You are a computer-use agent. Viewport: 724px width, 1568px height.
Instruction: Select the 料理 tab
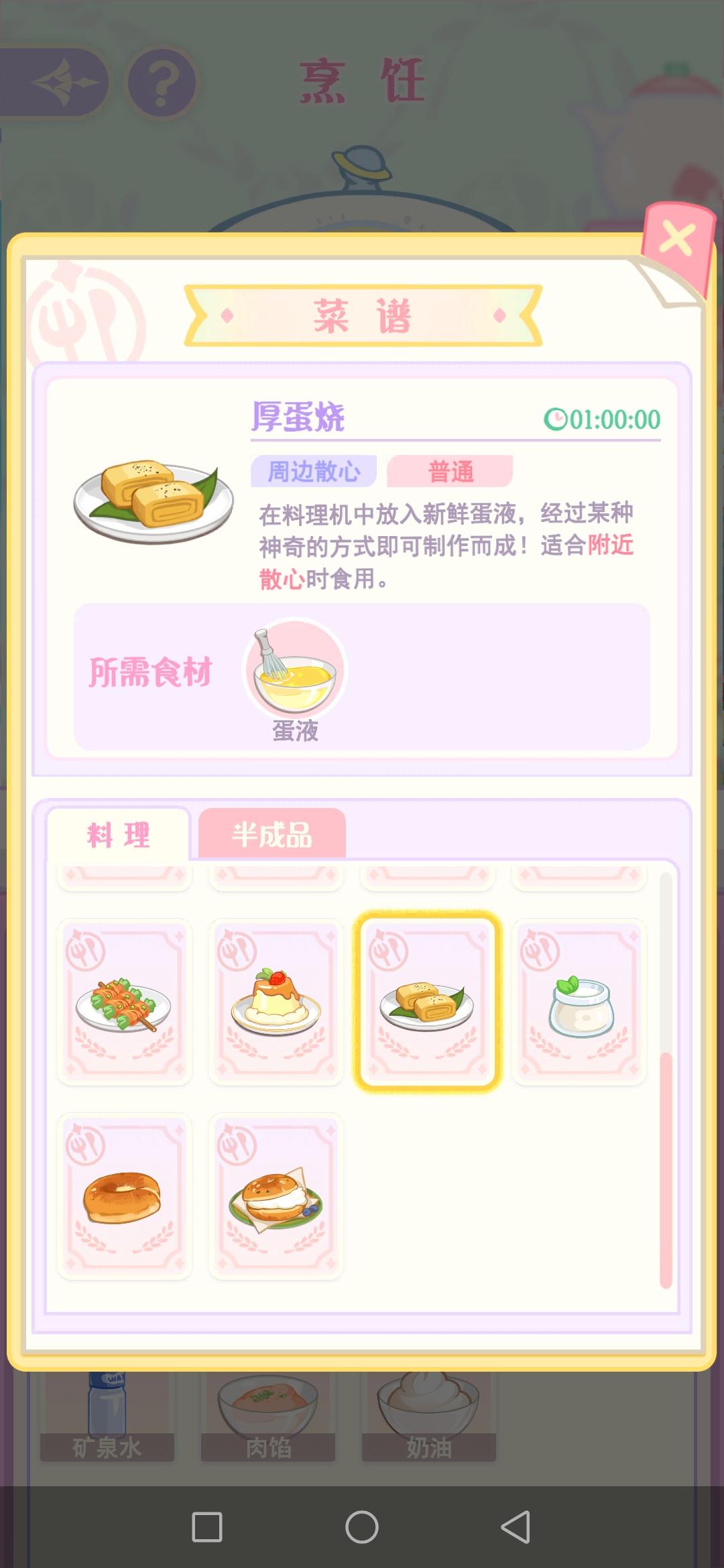[119, 833]
